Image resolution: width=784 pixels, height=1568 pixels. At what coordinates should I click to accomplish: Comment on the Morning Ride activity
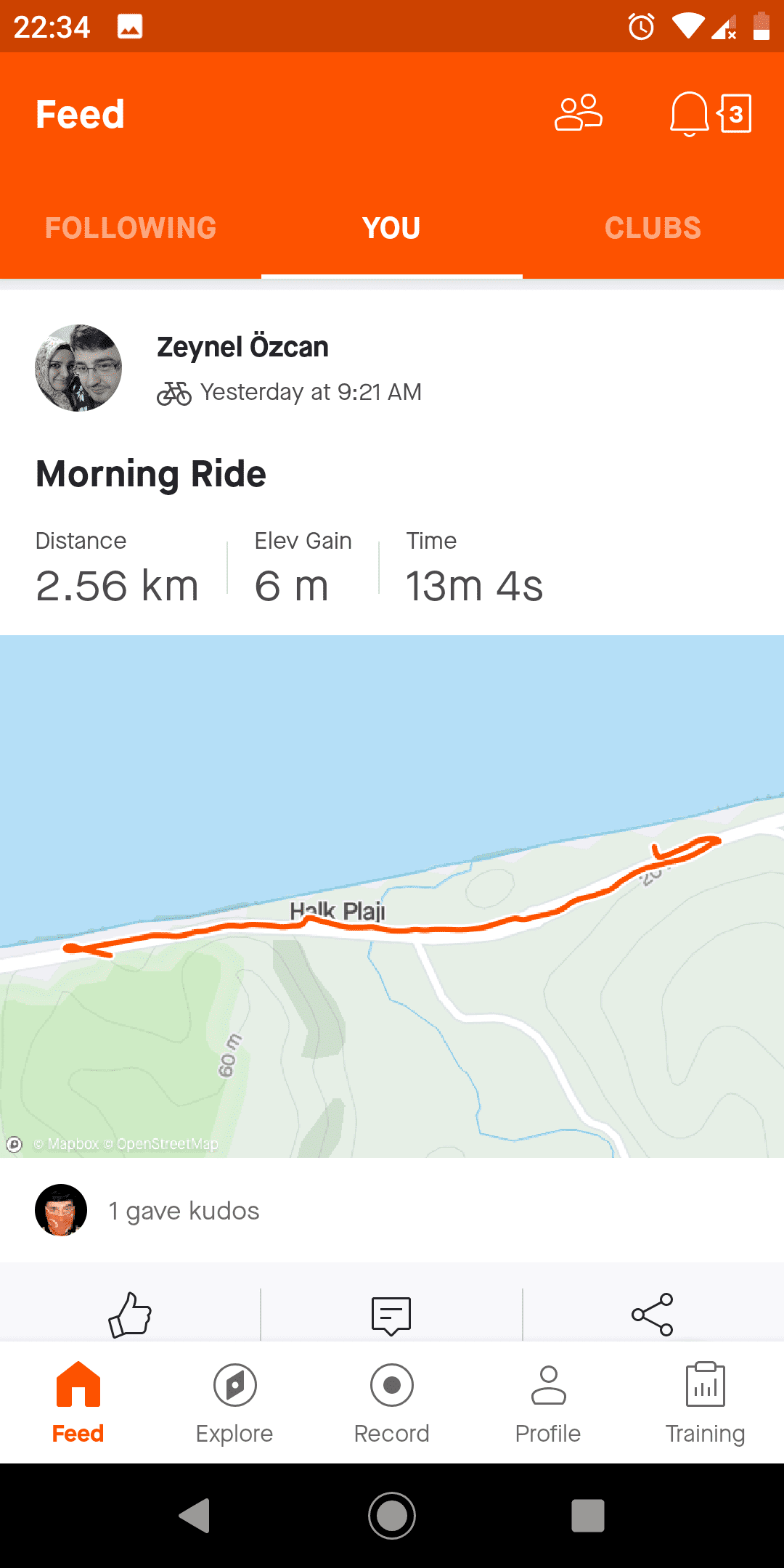(391, 1315)
